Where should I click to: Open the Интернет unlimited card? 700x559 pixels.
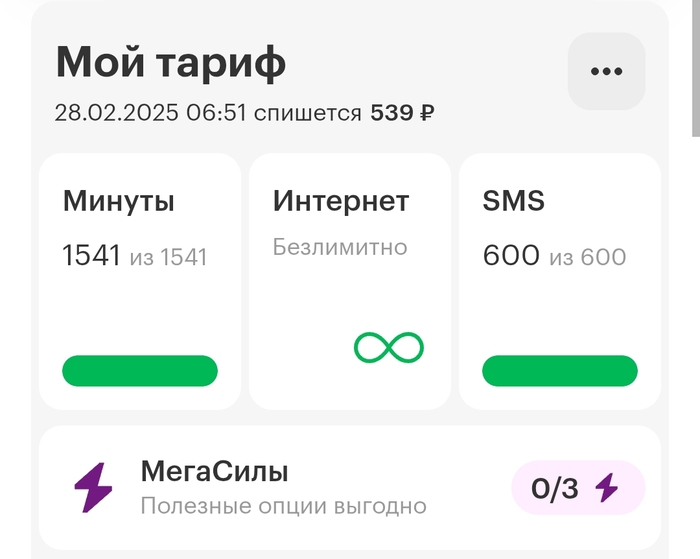(349, 281)
